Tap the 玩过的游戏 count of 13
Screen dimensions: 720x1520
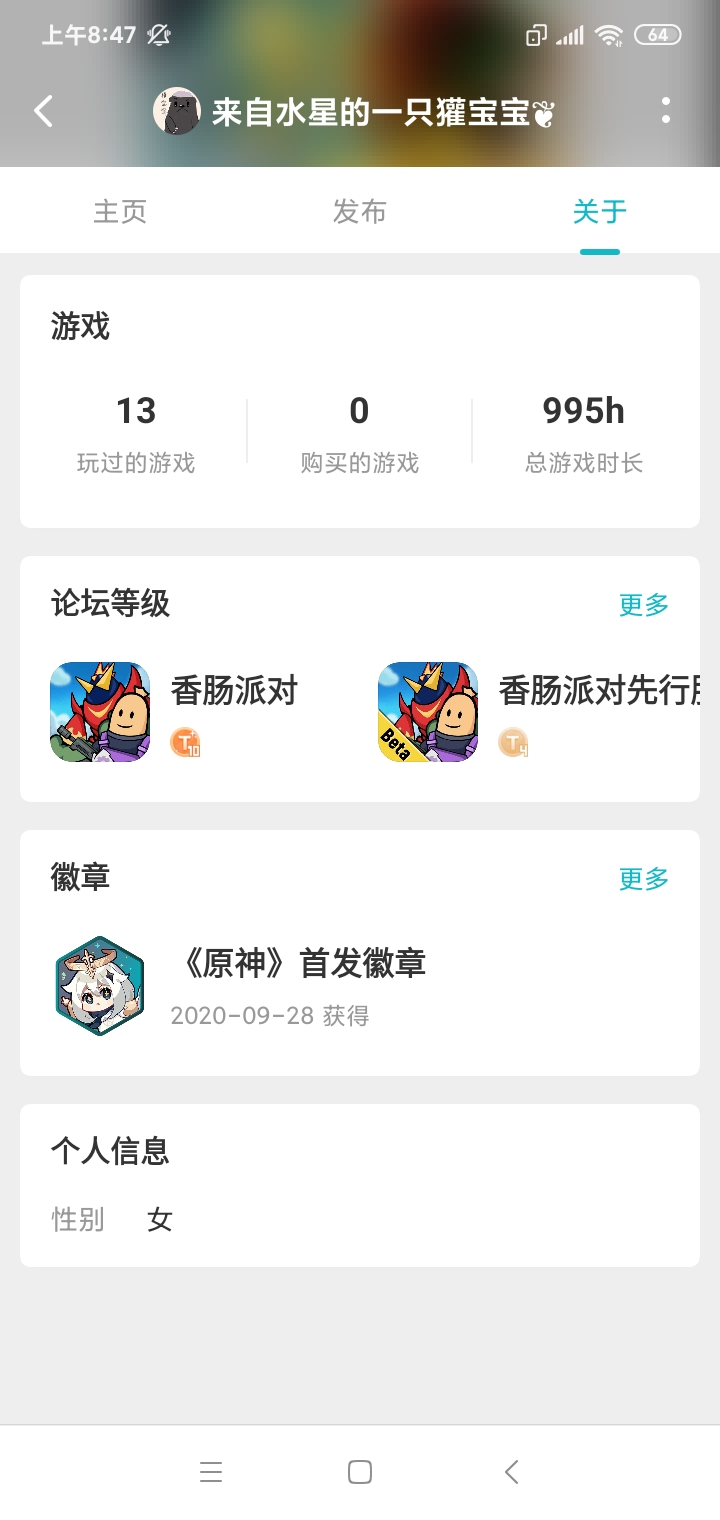[138, 411]
